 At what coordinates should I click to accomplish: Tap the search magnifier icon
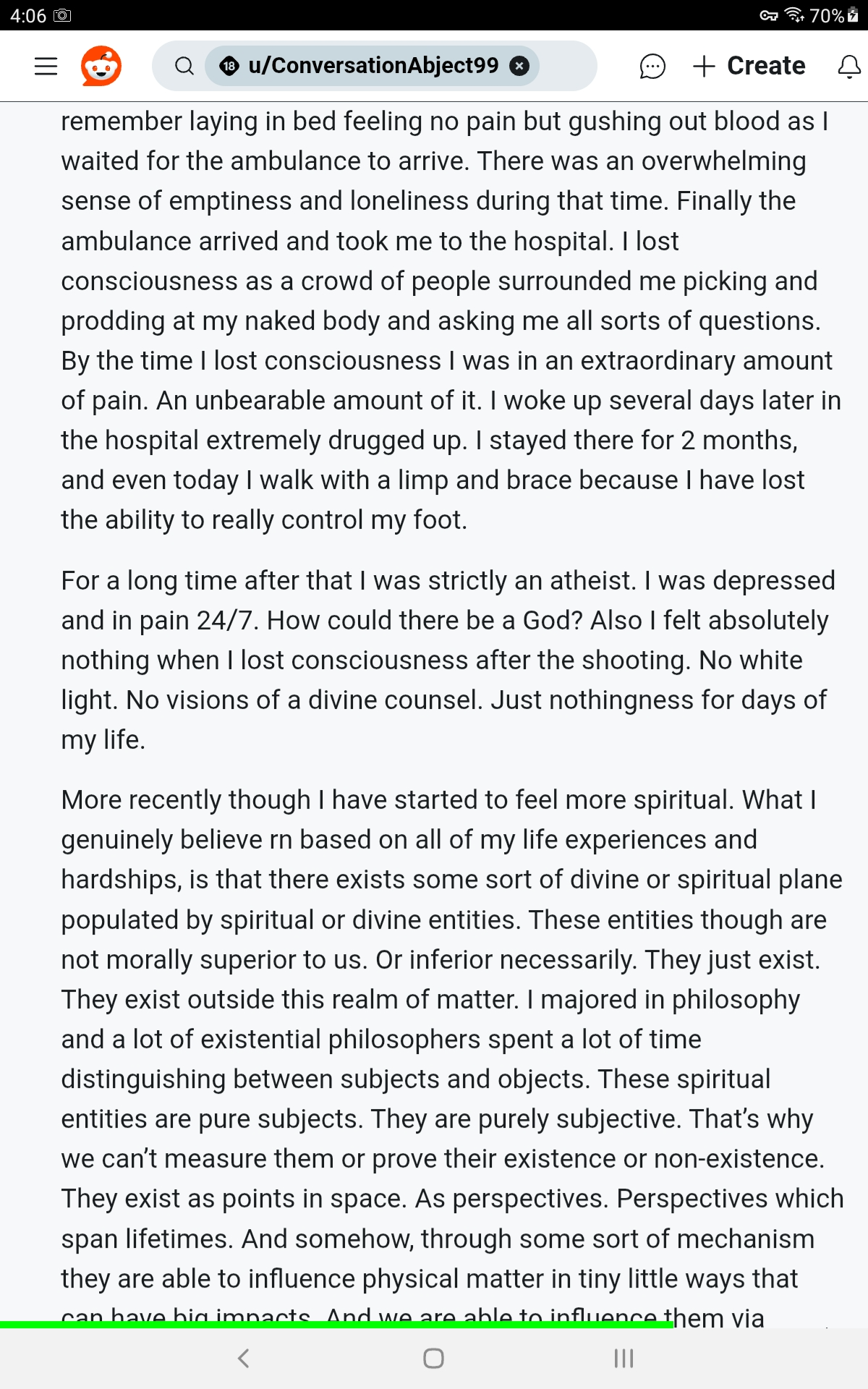click(x=184, y=66)
